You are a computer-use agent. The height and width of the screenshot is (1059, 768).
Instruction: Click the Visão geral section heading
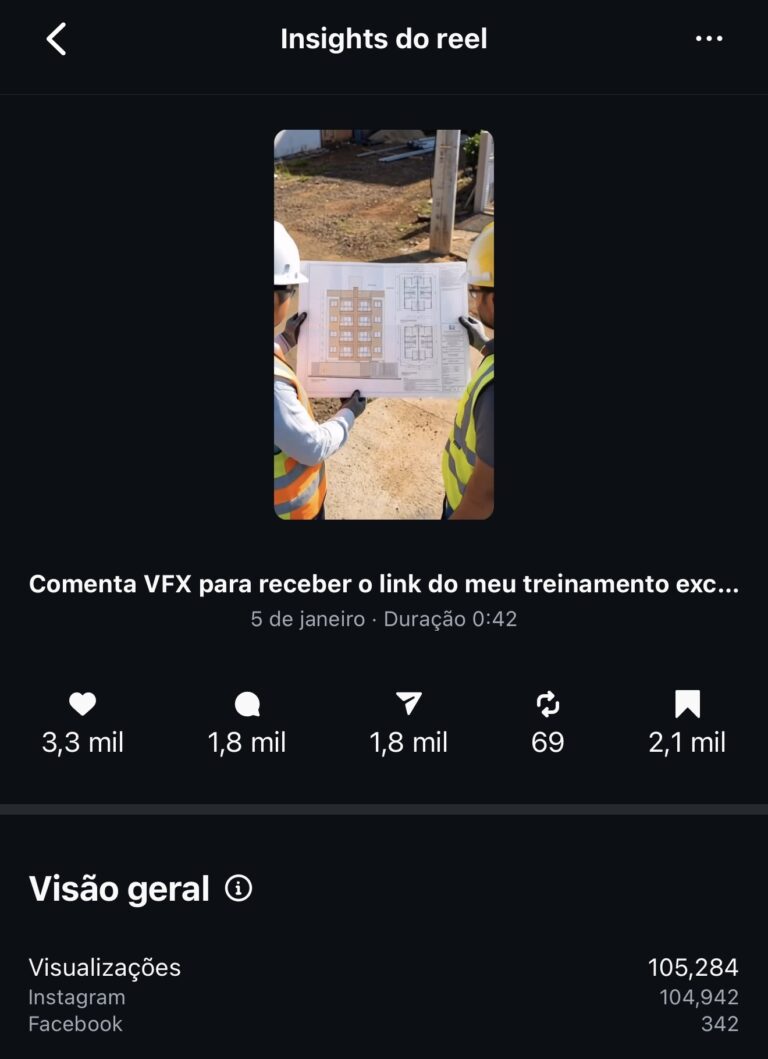pyautogui.click(x=120, y=888)
